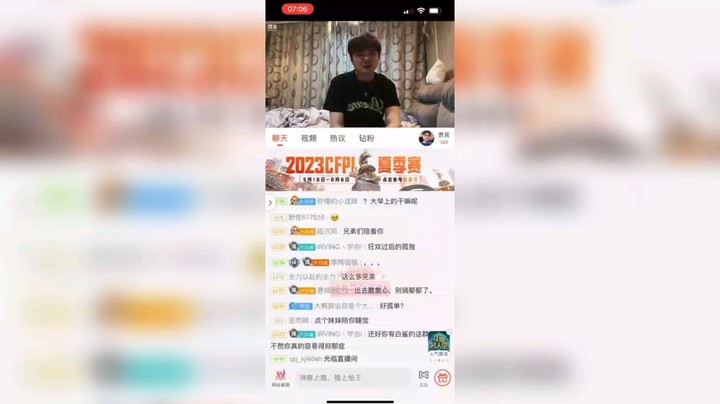The width and height of the screenshot is (720, 404).
Task: Open the gift box icon
Action: 443,377
